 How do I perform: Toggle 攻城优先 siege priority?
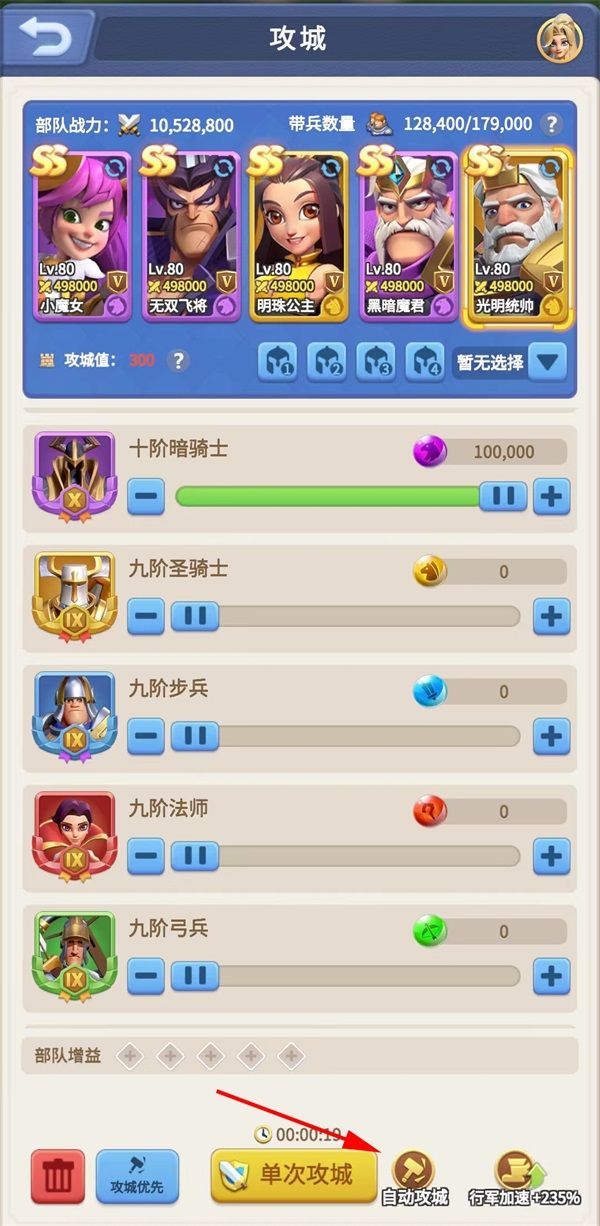tap(138, 1176)
